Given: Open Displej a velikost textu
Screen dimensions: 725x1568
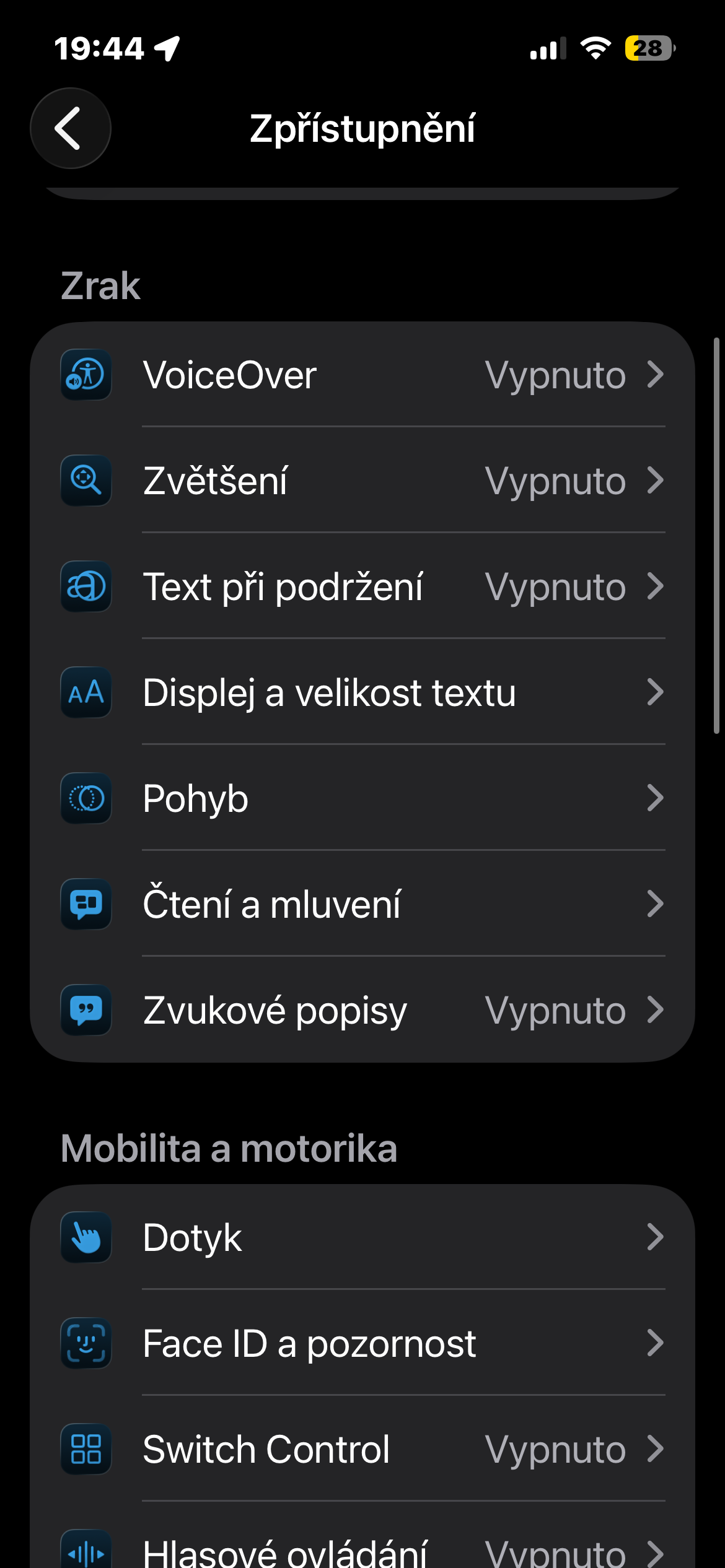Looking at the screenshot, I should (x=362, y=692).
